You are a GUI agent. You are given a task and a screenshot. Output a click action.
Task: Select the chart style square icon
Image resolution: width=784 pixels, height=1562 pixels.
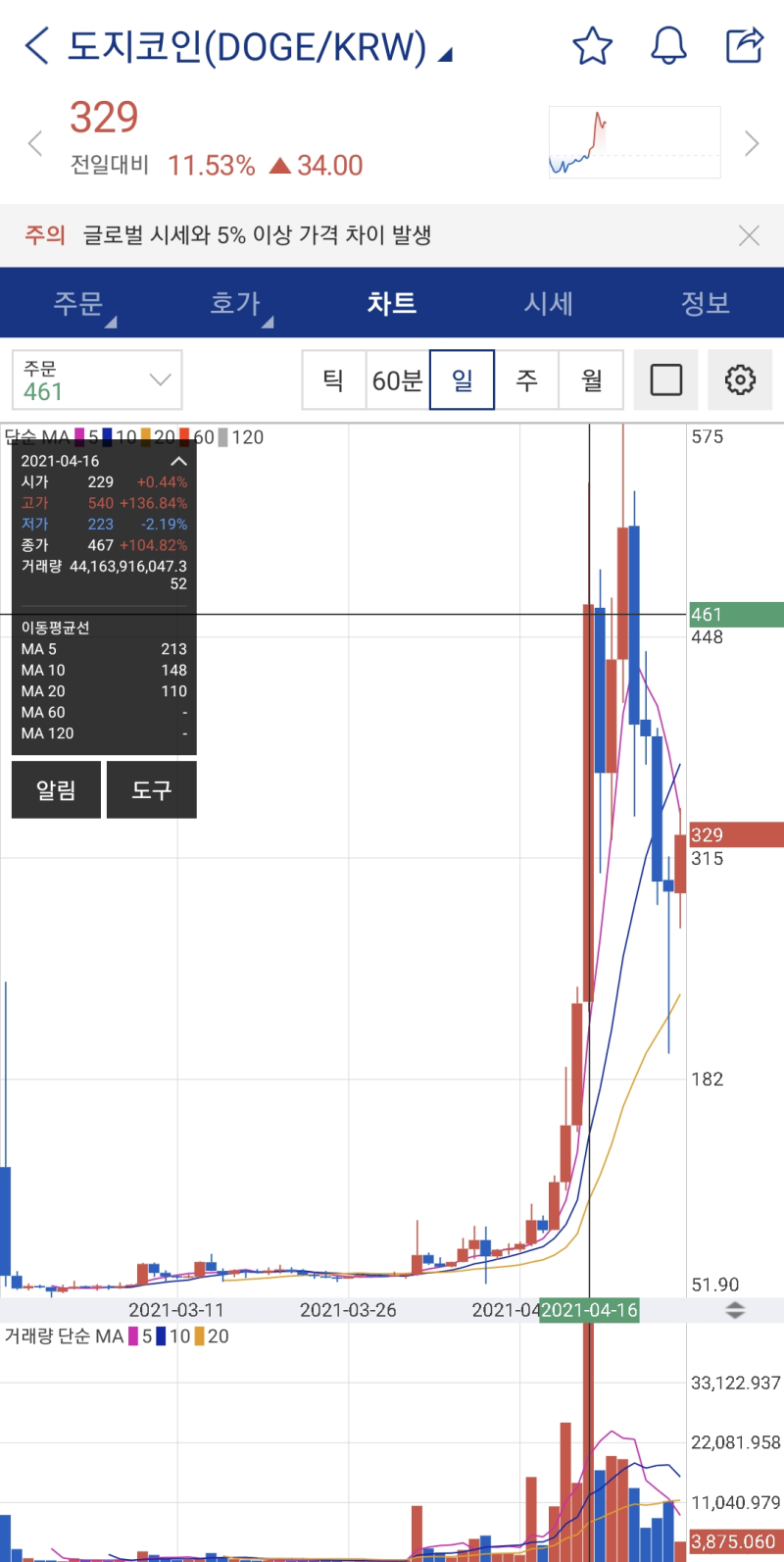(665, 379)
